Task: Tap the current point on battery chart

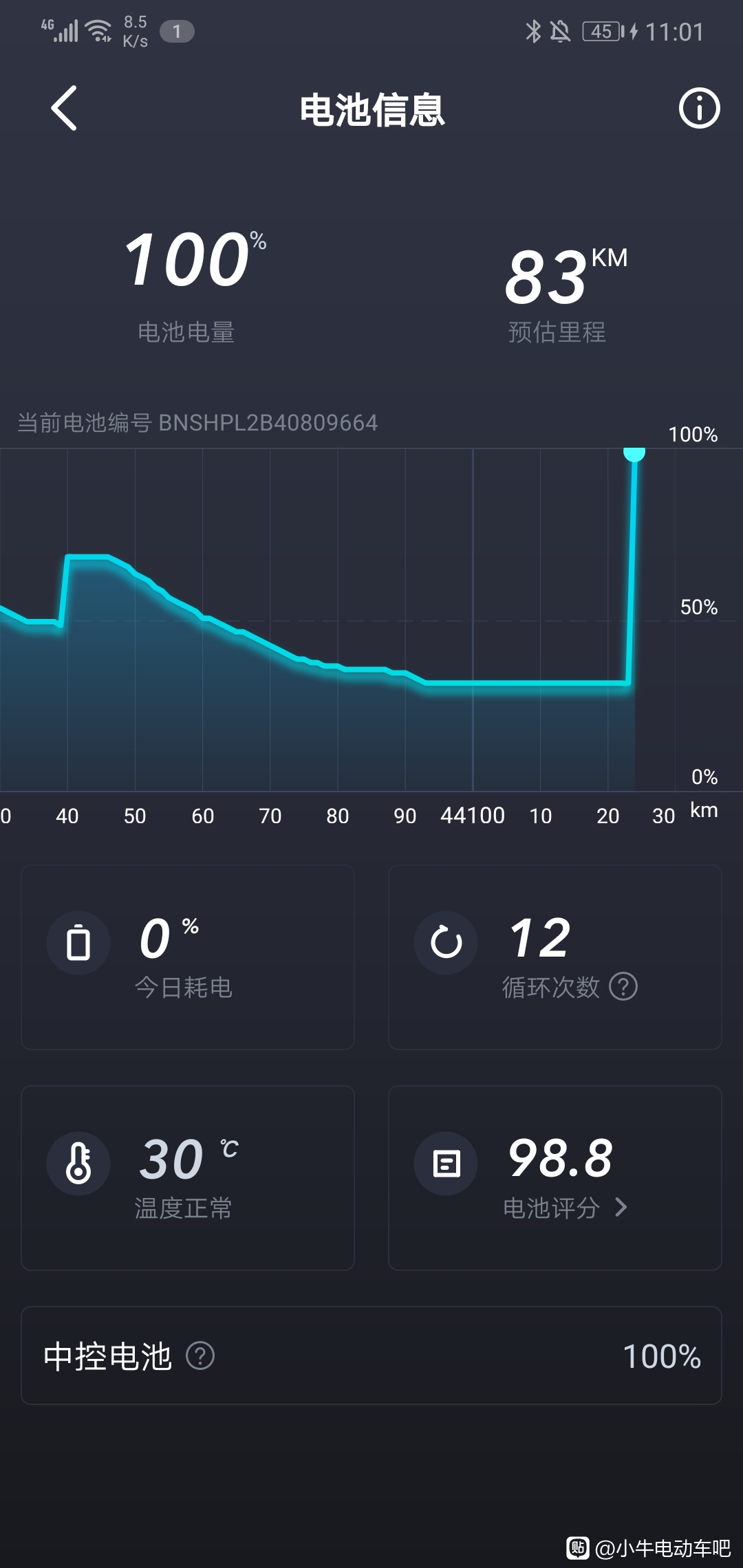Action: (634, 453)
